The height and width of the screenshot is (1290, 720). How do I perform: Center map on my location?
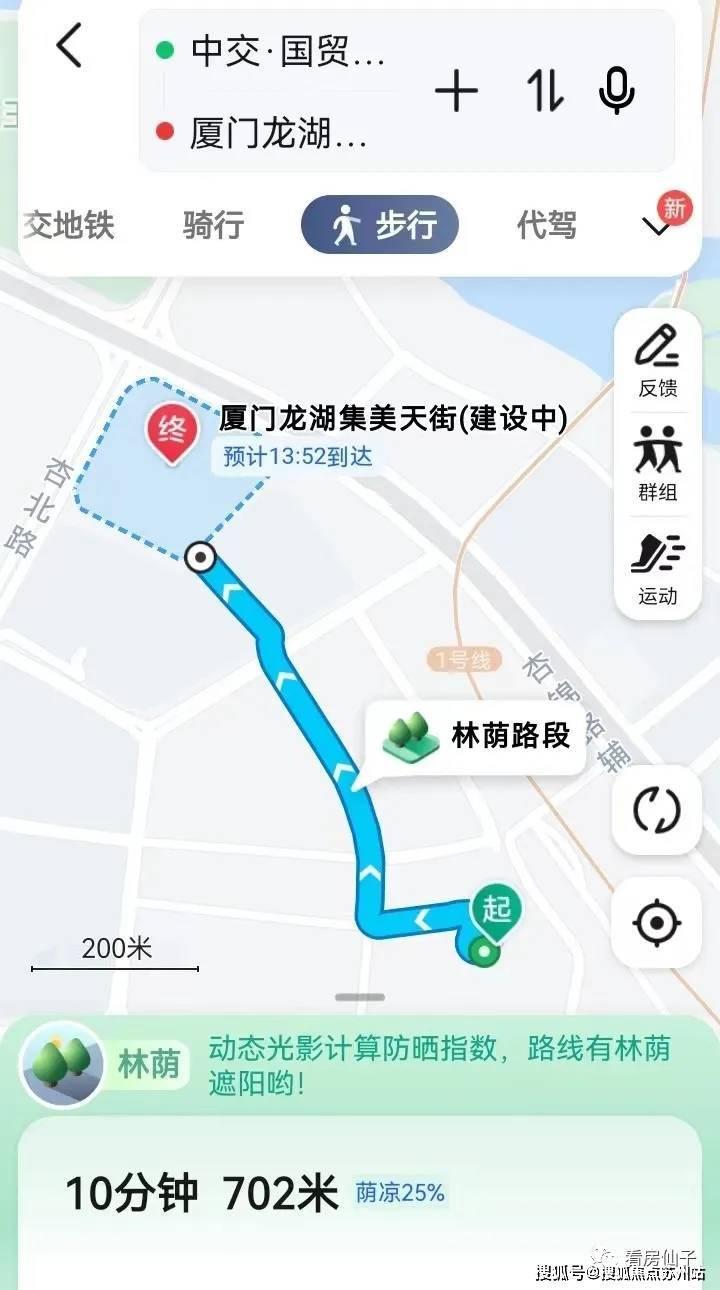coord(657,922)
